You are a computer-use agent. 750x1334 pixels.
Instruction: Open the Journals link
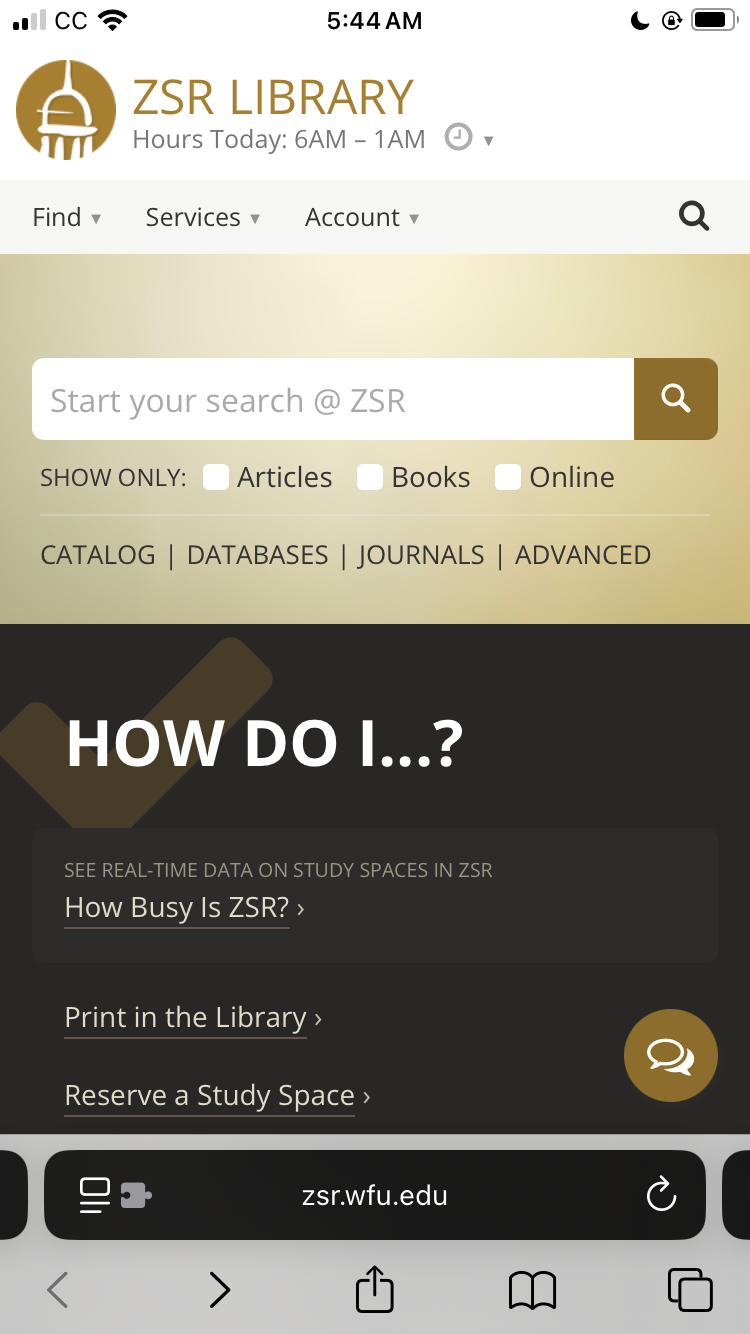(421, 555)
